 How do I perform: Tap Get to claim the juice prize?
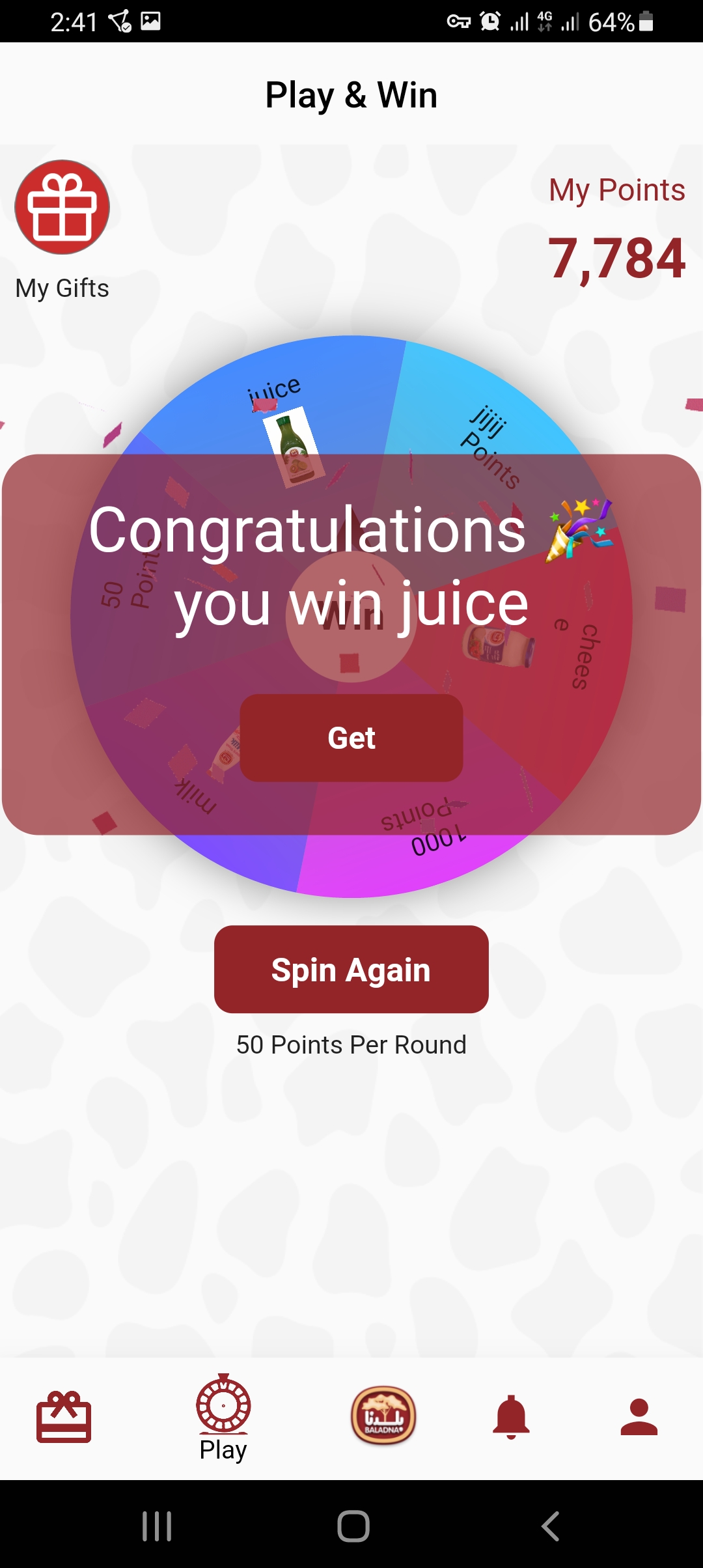[x=351, y=738]
